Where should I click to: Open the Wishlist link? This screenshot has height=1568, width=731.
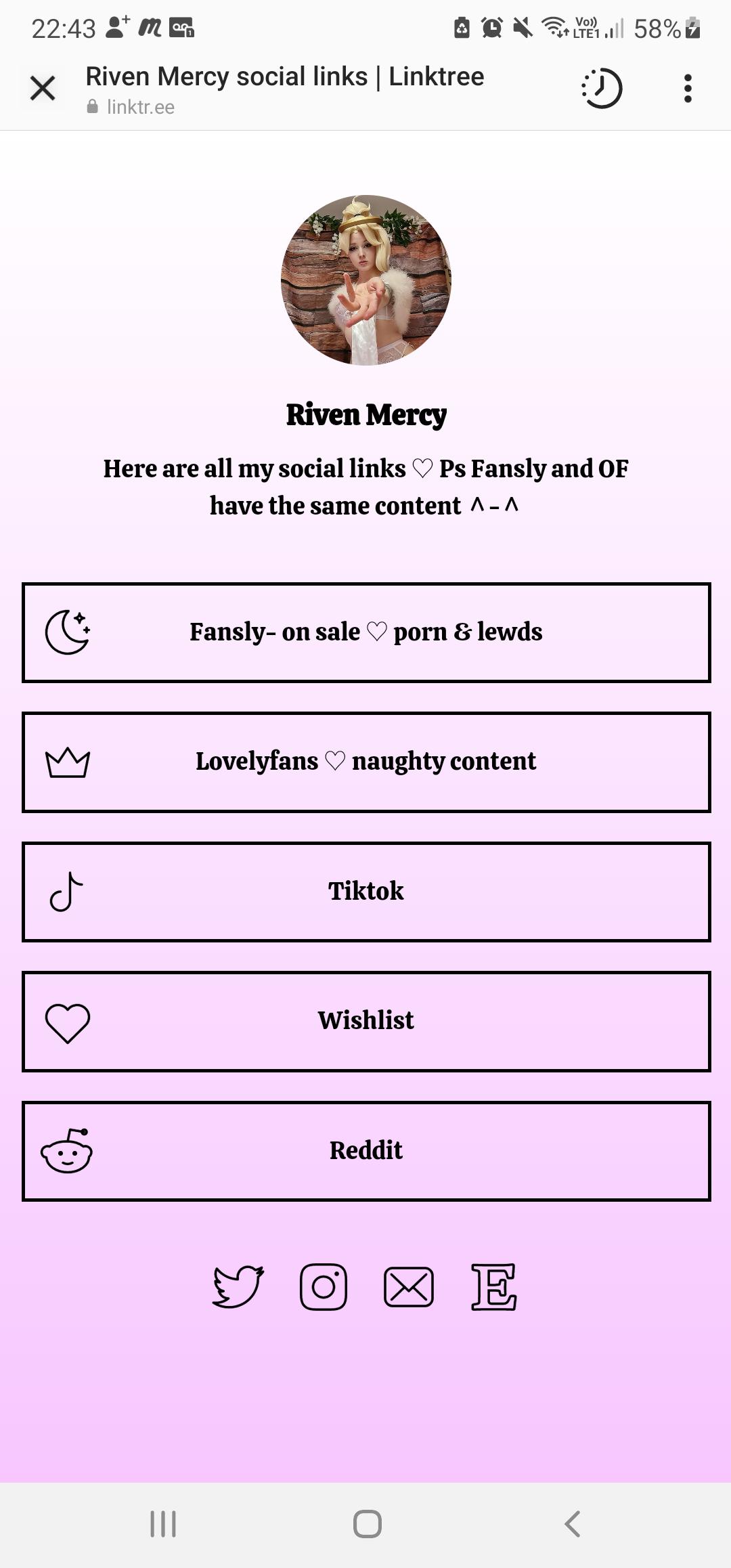(x=366, y=1021)
